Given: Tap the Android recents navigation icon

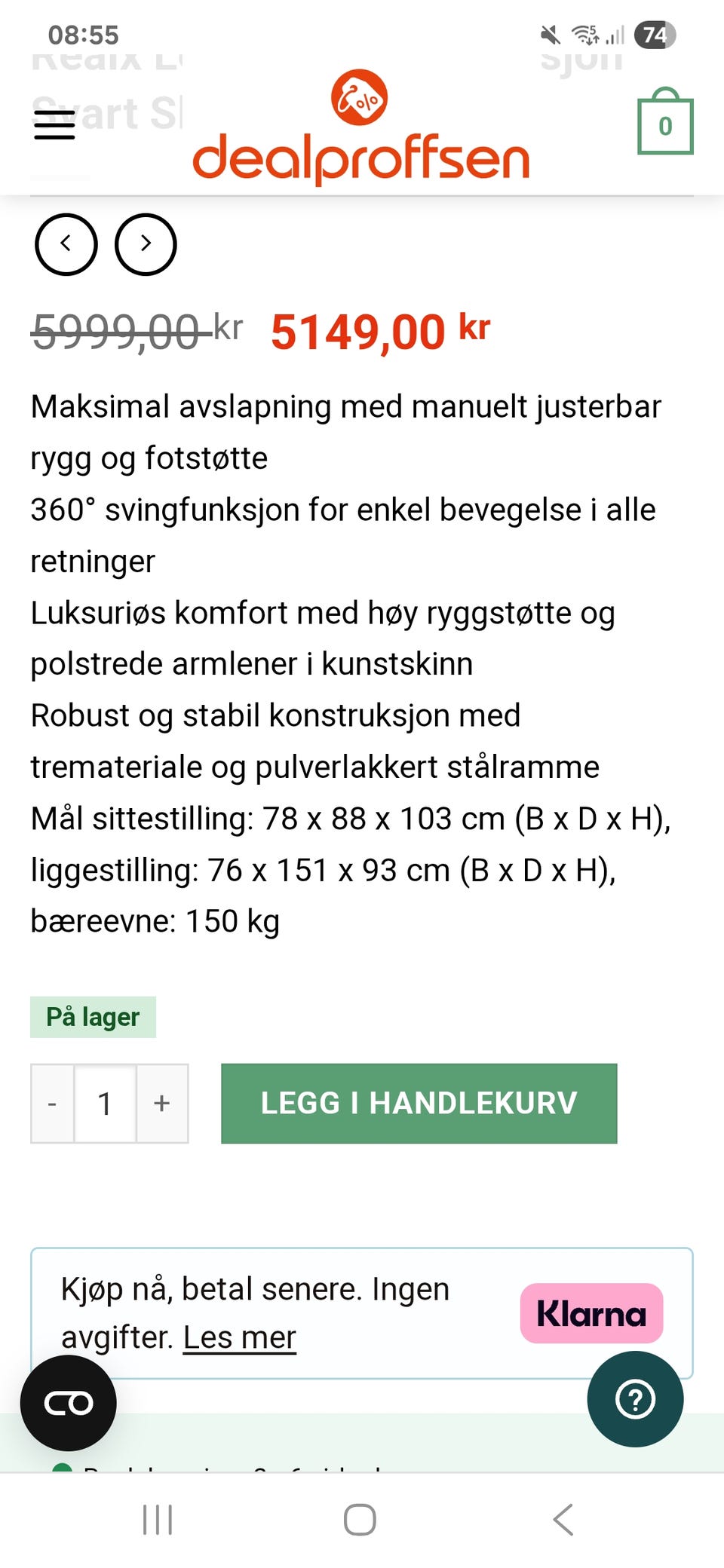Looking at the screenshot, I should coord(161,1520).
